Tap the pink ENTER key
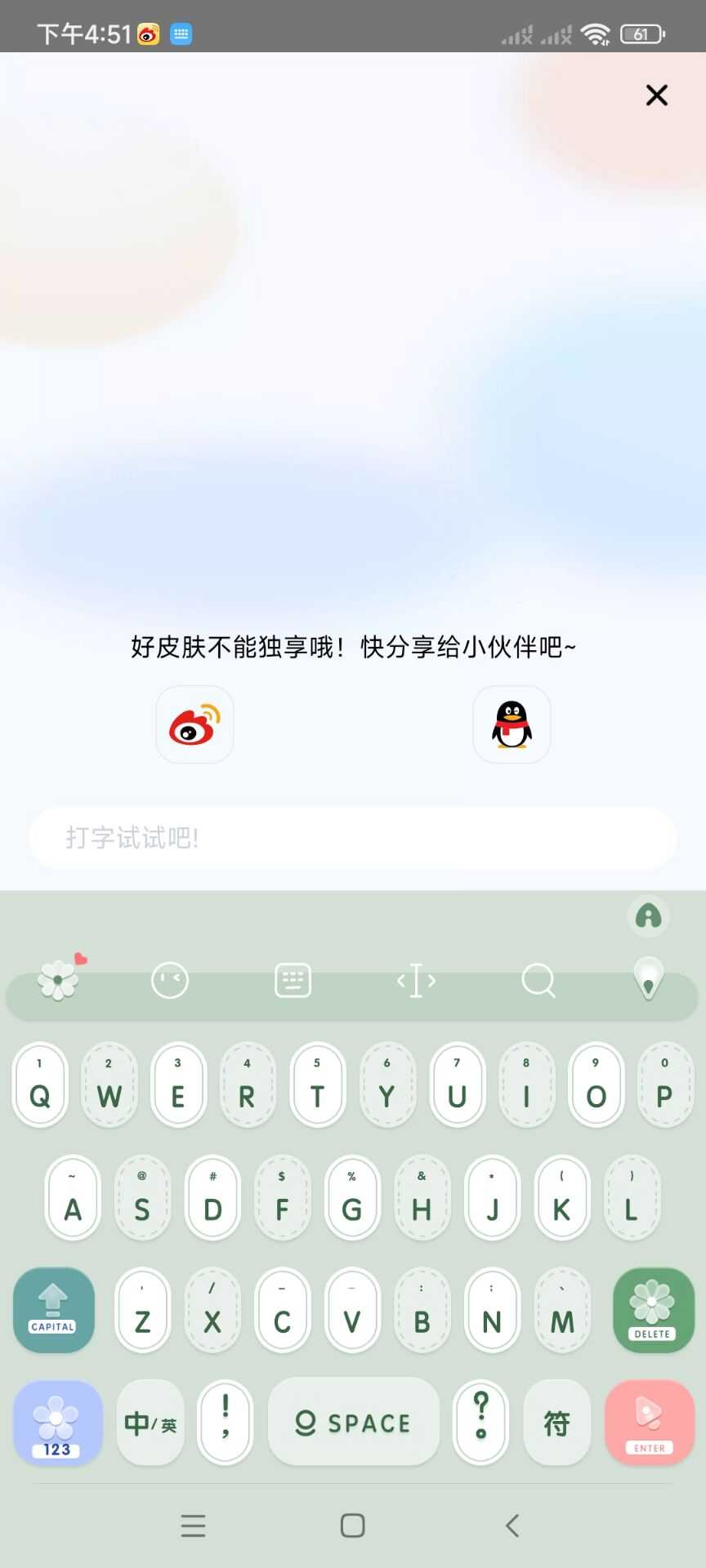 (x=650, y=1423)
